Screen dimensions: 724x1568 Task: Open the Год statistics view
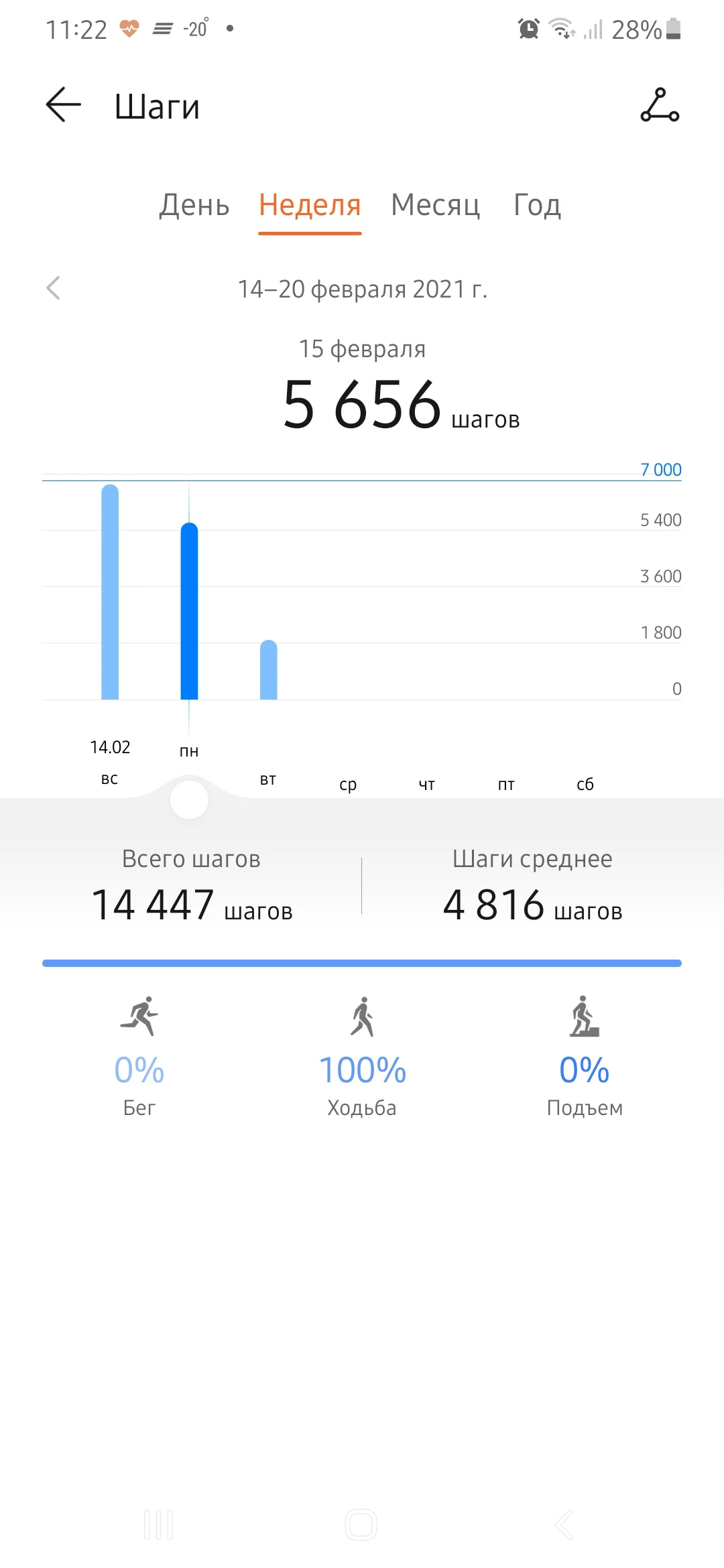536,206
